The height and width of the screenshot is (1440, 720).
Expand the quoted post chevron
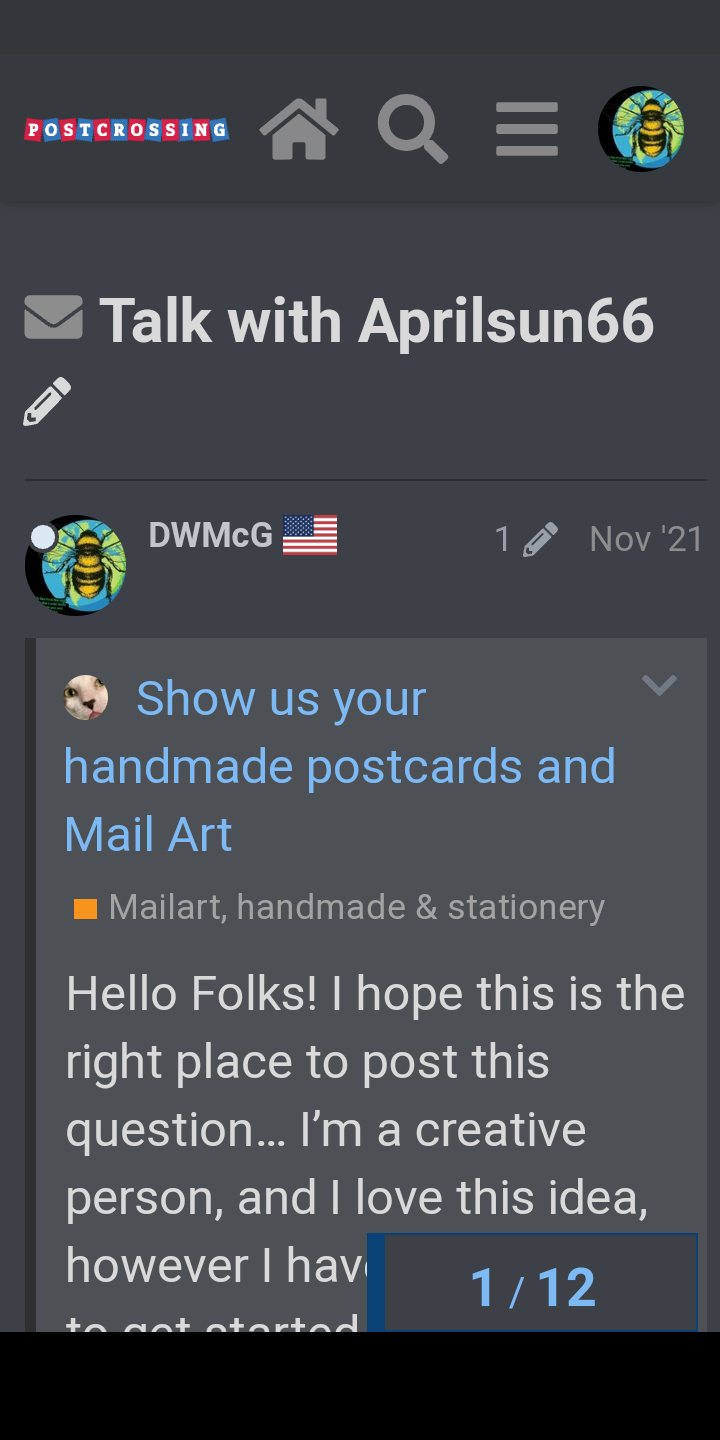pos(659,685)
